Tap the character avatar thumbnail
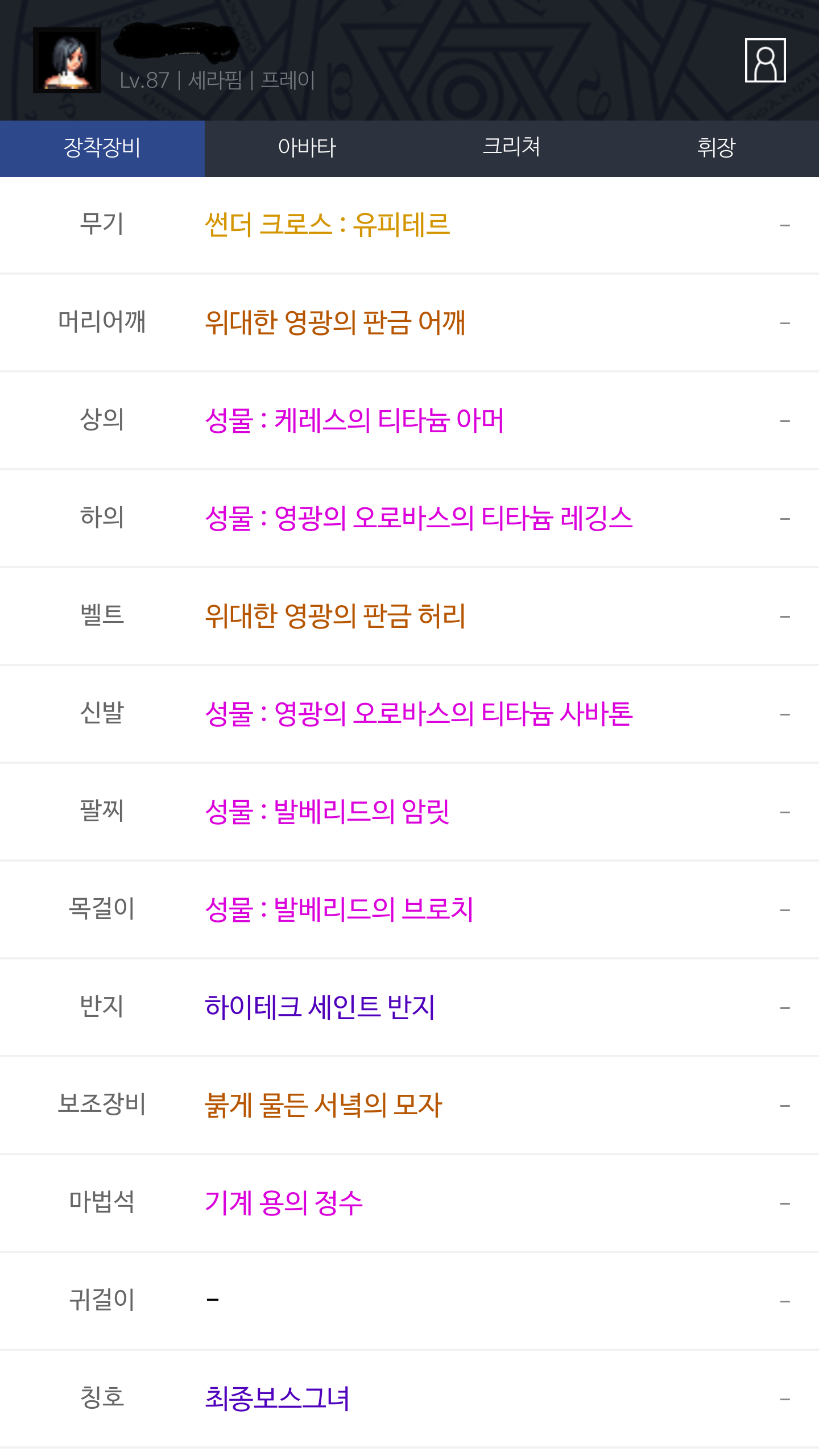 (67, 60)
